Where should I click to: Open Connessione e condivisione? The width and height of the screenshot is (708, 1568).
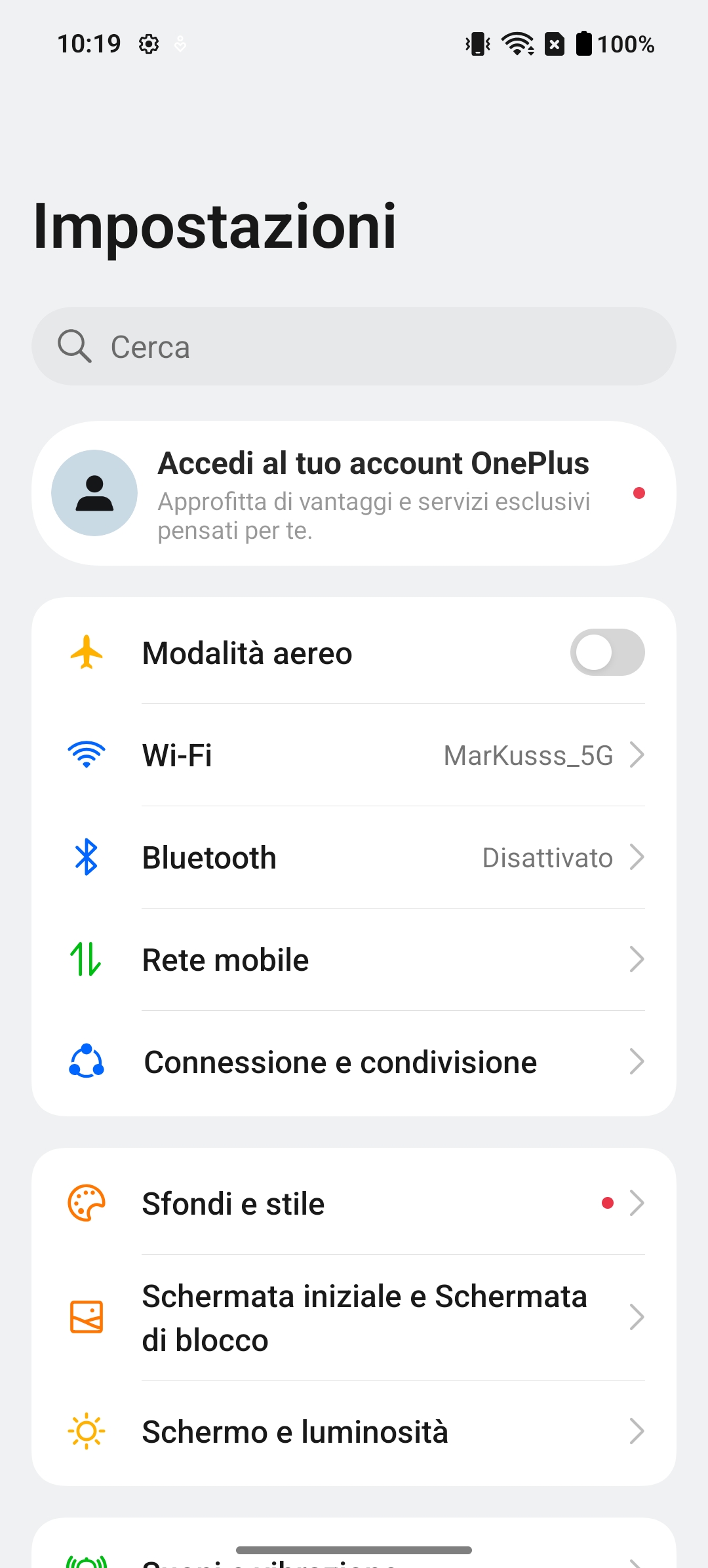click(x=354, y=1062)
